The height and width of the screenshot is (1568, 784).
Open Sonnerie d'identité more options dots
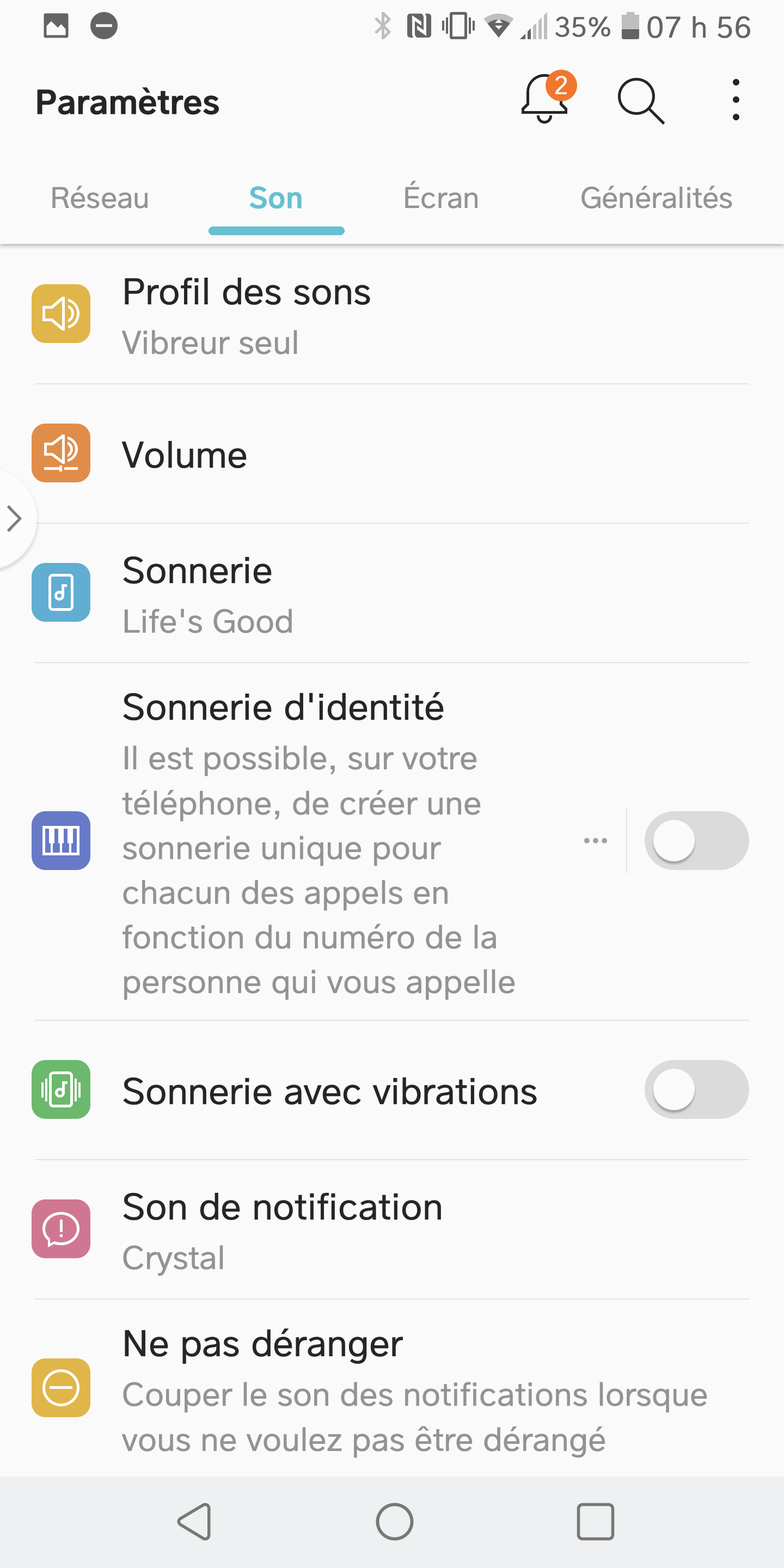595,841
